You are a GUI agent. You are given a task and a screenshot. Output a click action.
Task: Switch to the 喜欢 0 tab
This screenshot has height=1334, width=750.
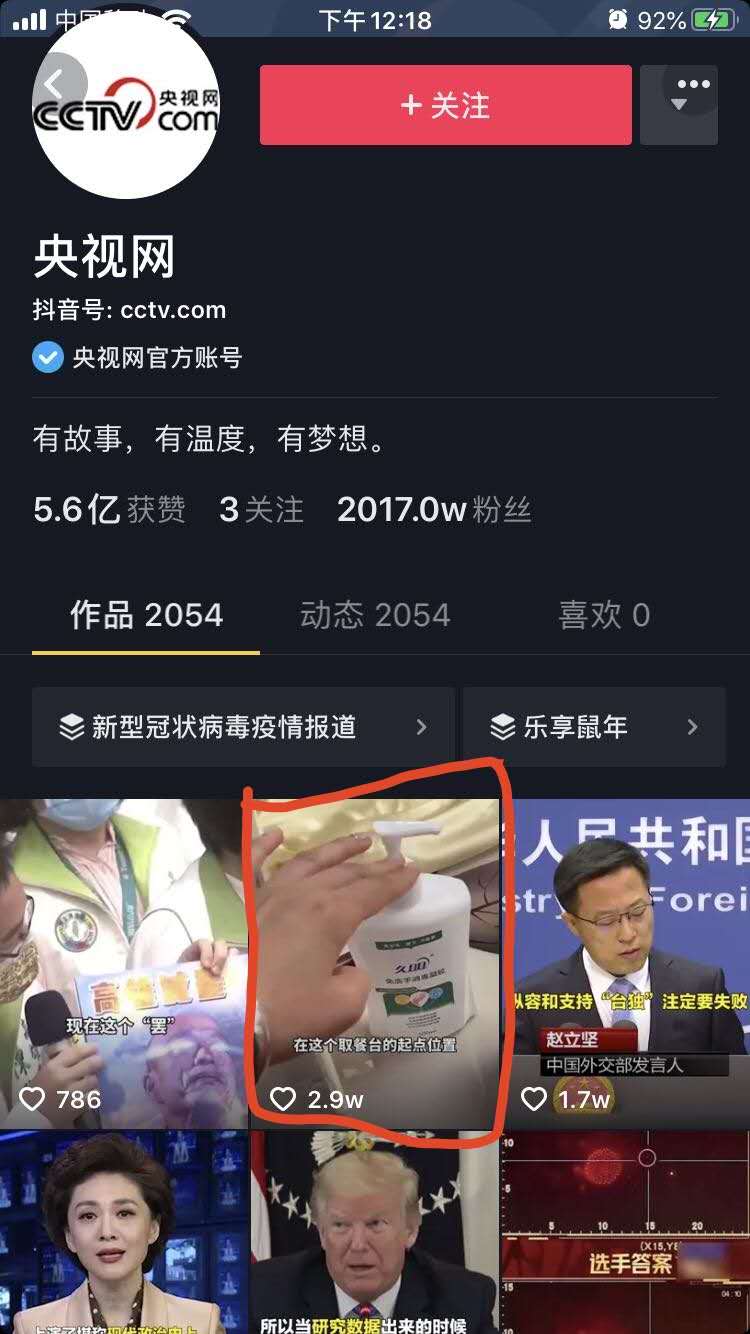pos(604,615)
